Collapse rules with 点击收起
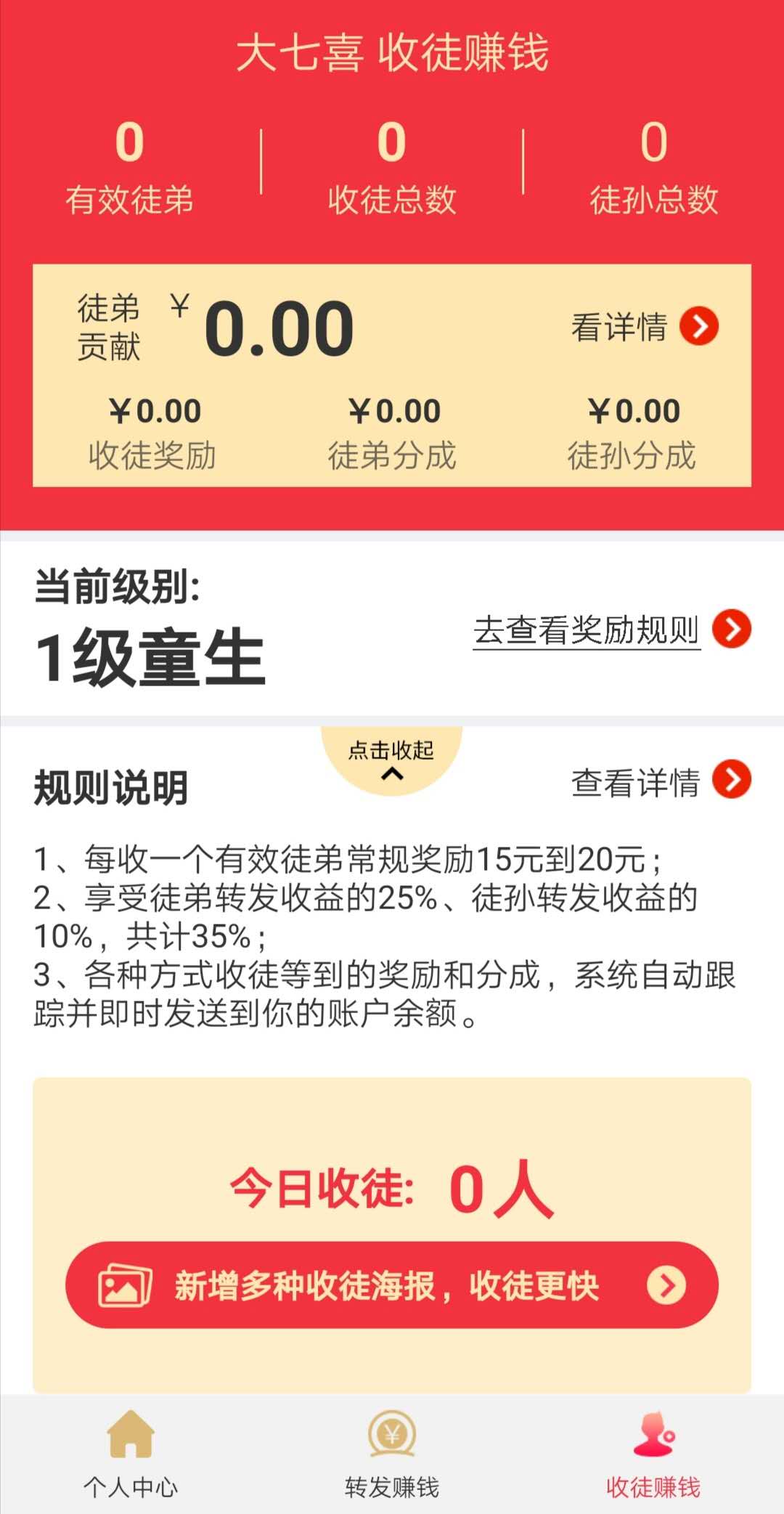 point(392,760)
